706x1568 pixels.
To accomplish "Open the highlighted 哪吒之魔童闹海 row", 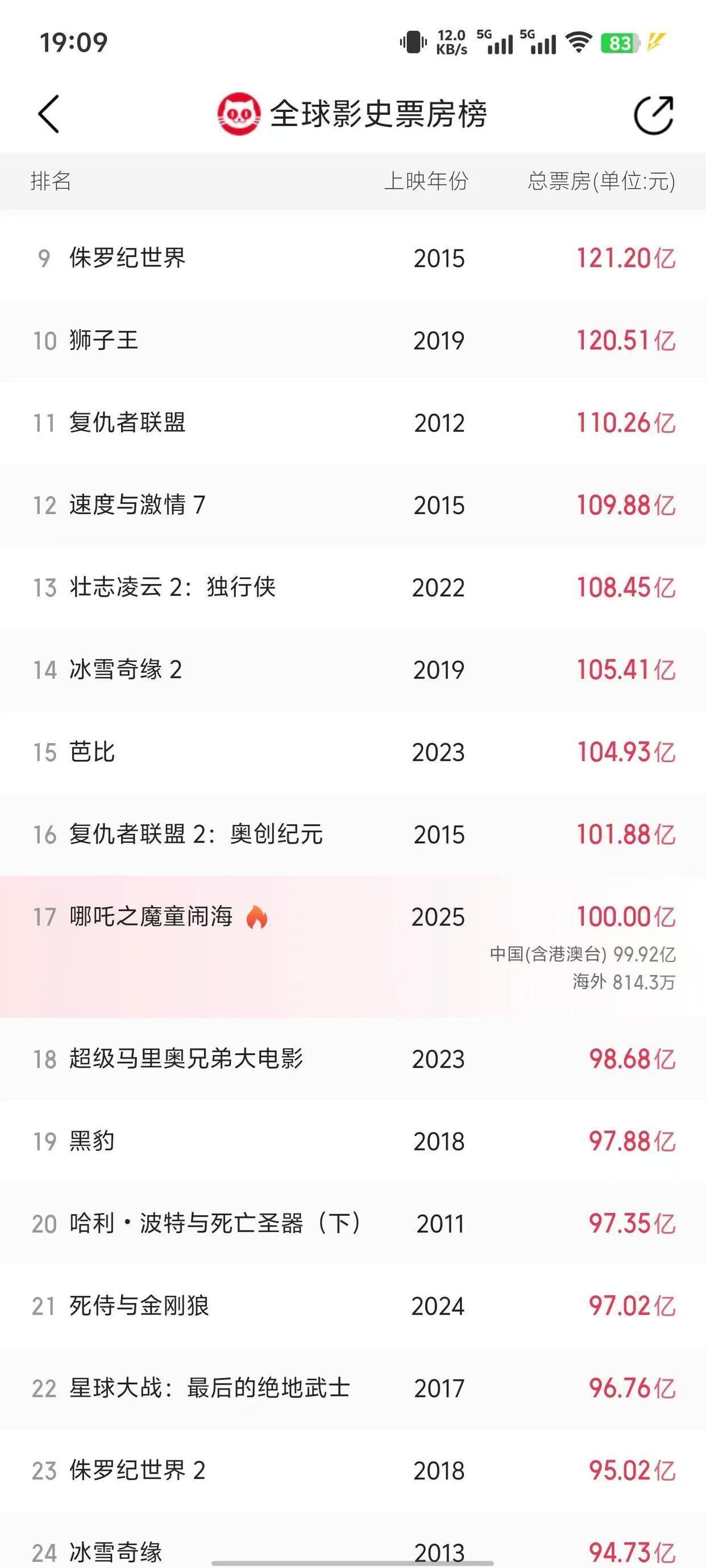I will (352, 946).
